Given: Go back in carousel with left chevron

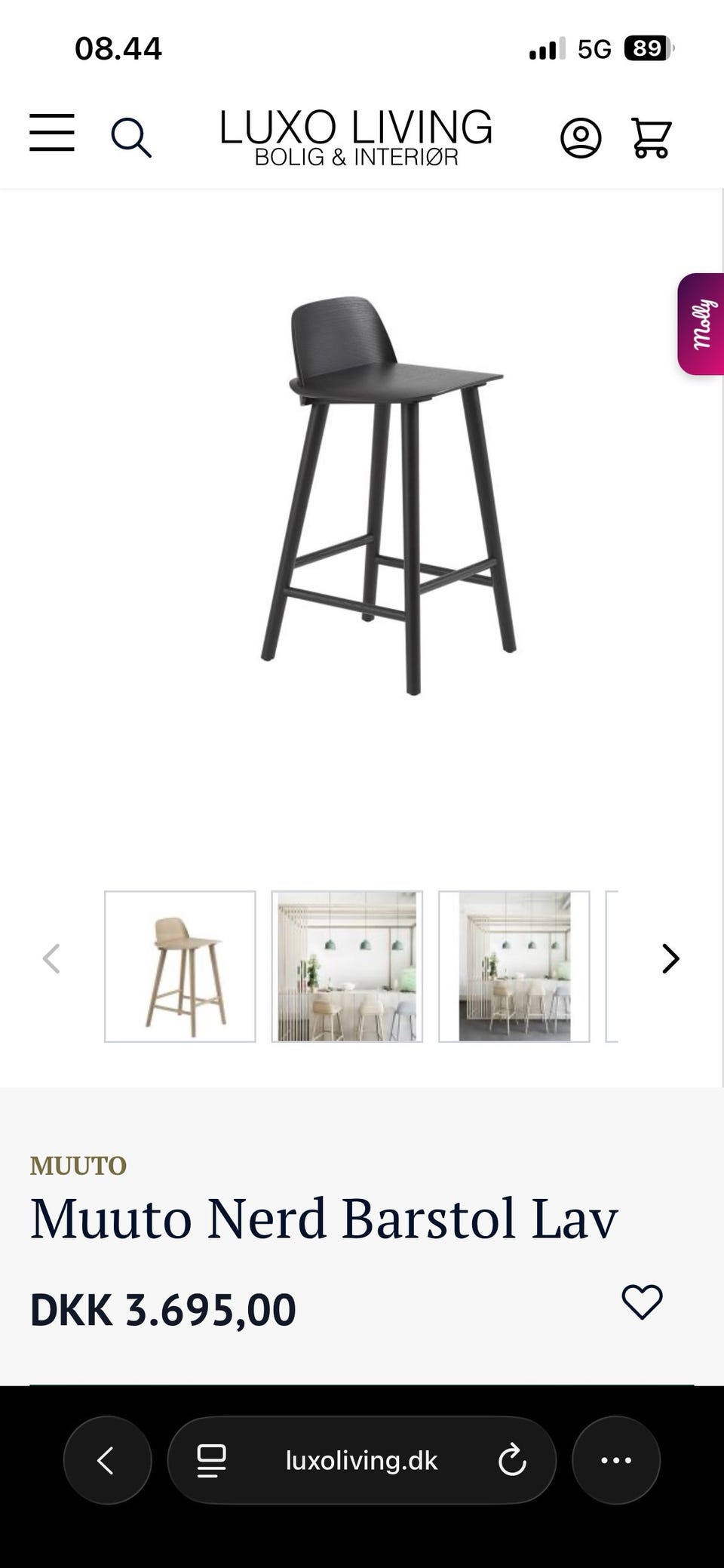Looking at the screenshot, I should pyautogui.click(x=52, y=959).
